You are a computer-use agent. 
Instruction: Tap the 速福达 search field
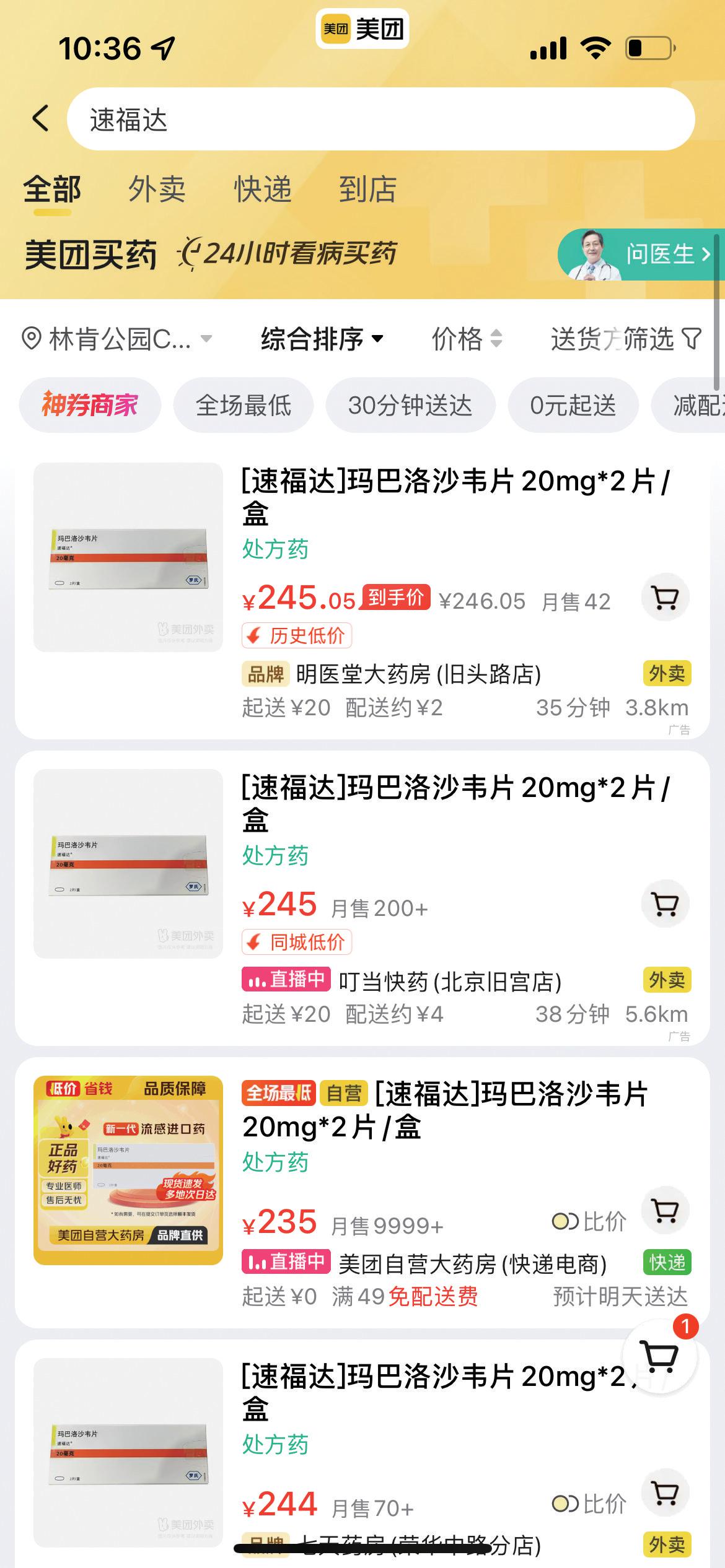pyautogui.click(x=380, y=119)
